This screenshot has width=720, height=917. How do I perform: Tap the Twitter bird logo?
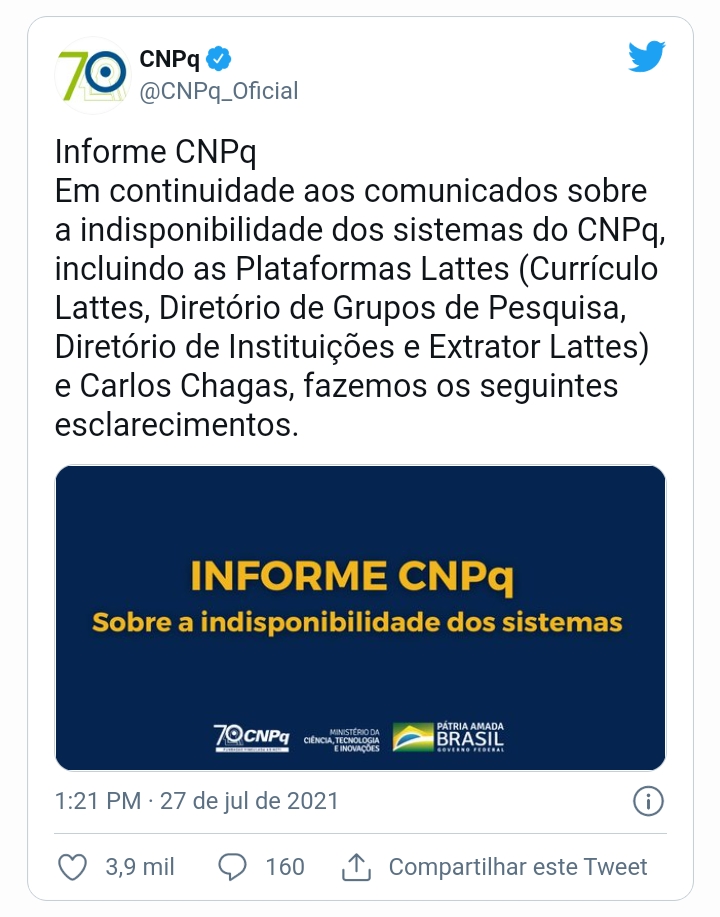pos(646,57)
